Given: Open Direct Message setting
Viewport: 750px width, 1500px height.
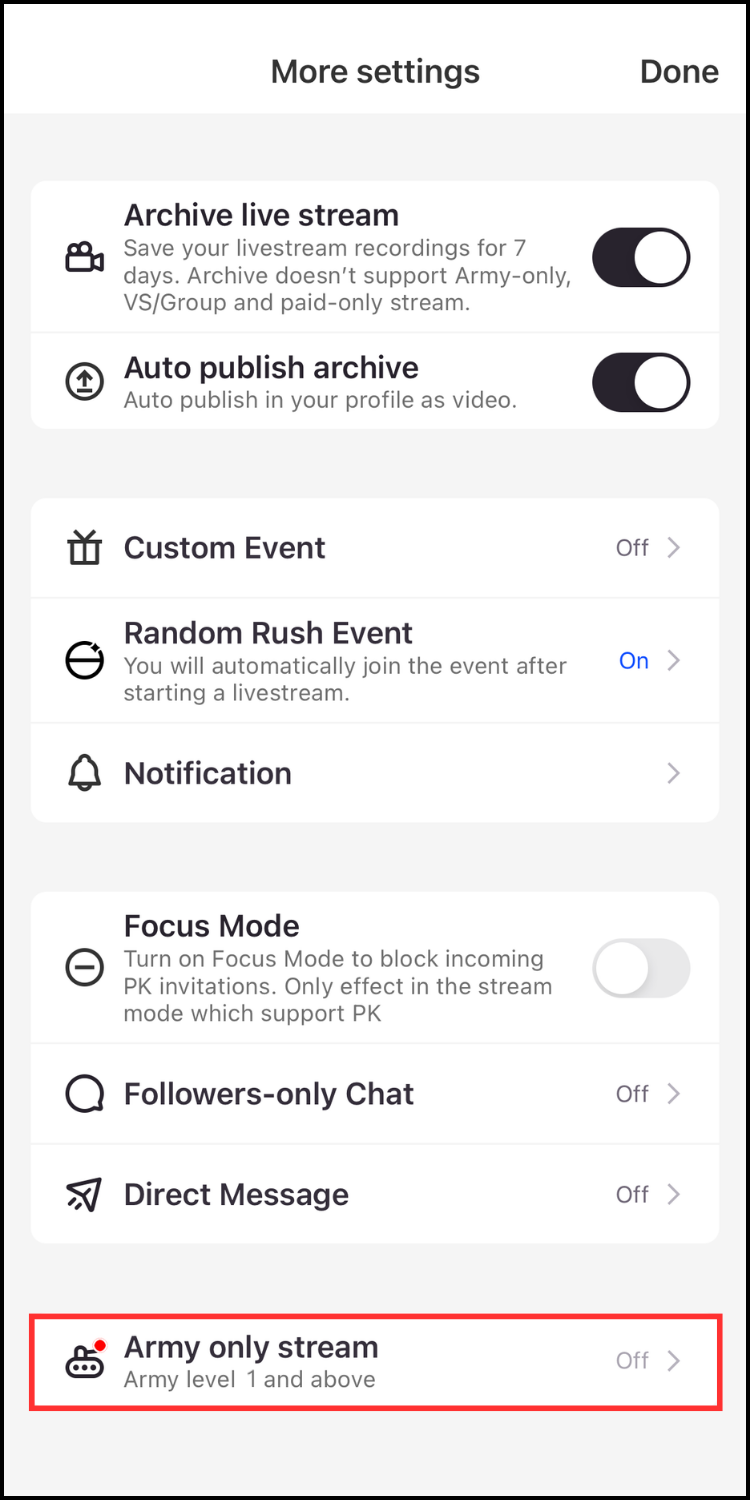Looking at the screenshot, I should [375, 1194].
